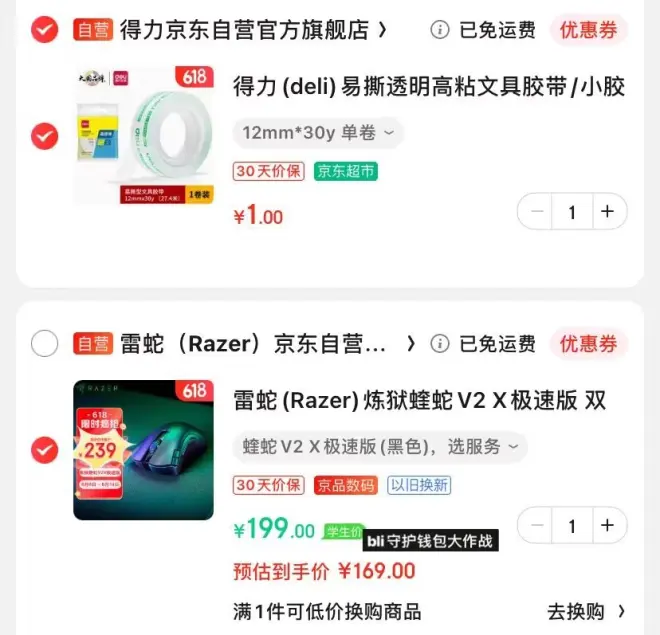Increase the Razer mouse quantity by one
Screen dimensions: 660x635
[x=607, y=525]
